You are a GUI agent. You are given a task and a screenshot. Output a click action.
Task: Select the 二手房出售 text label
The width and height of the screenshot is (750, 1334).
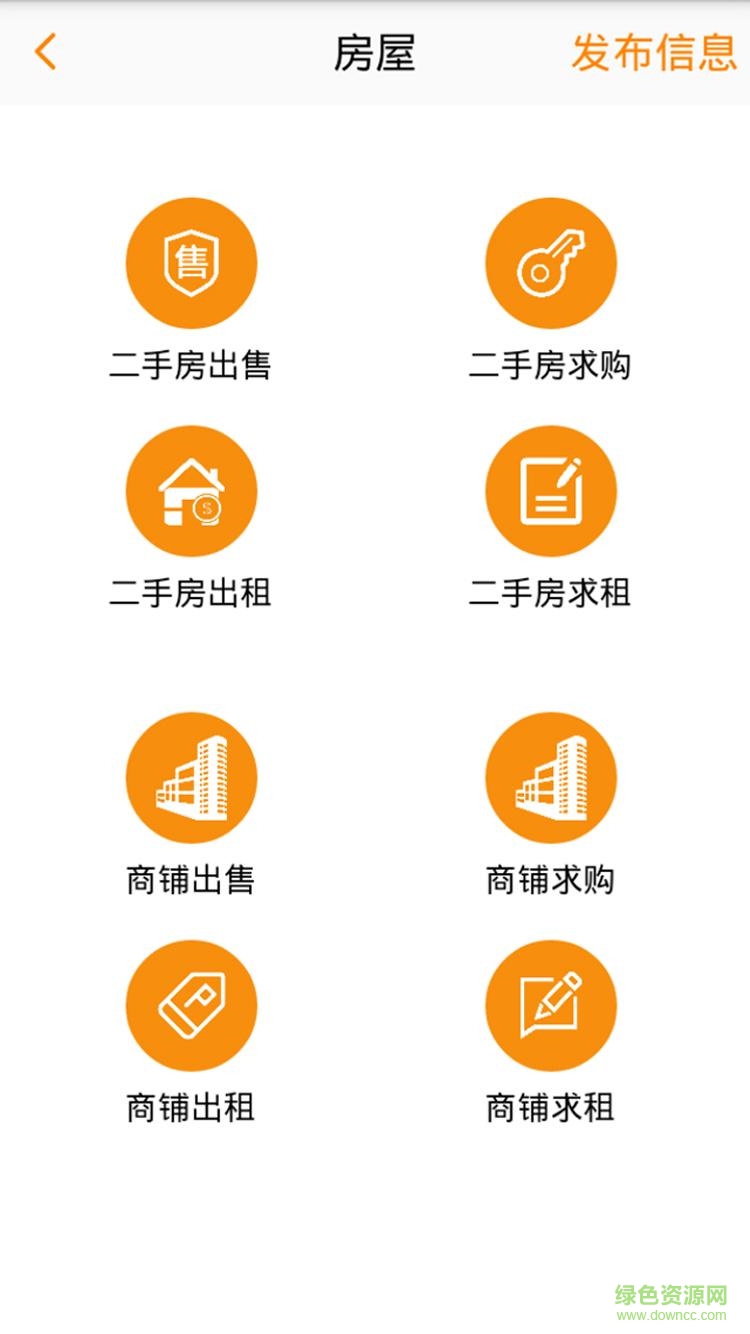tap(191, 366)
